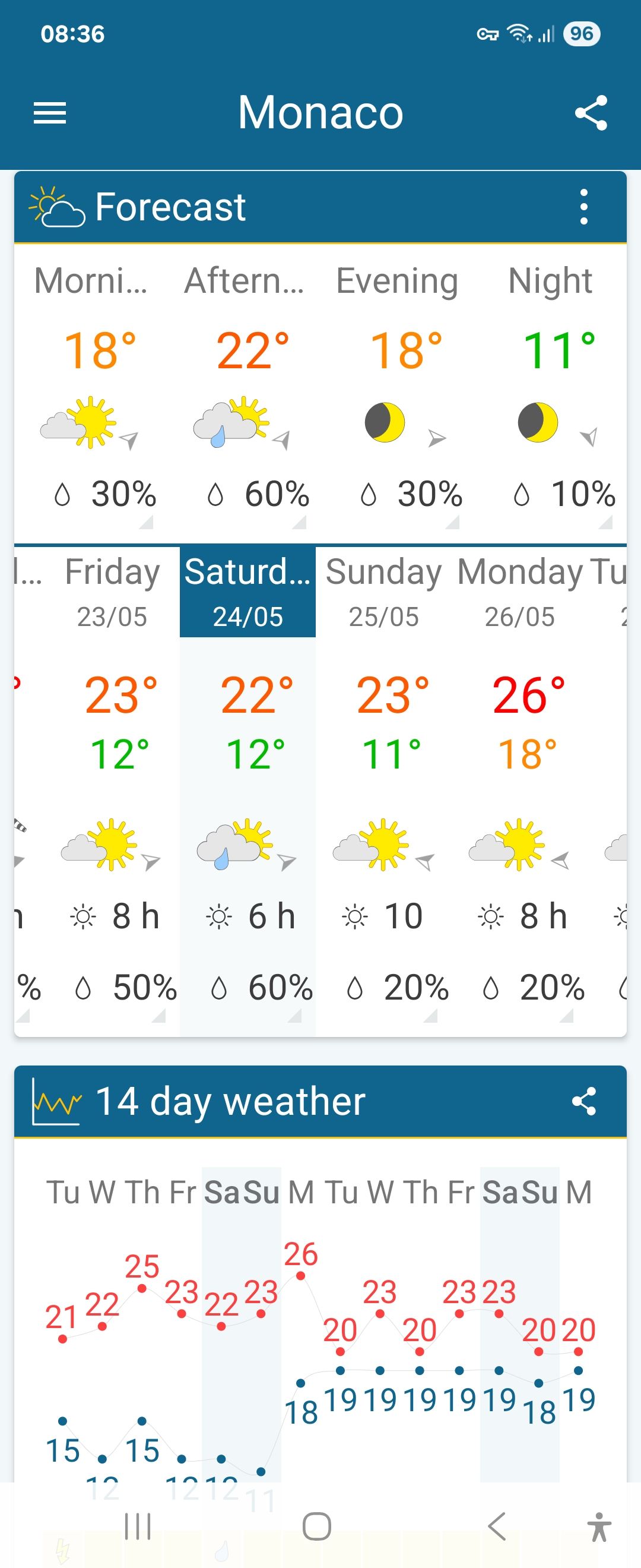Open the hamburger navigation menu
This screenshot has height=1568, width=641.
click(x=50, y=113)
